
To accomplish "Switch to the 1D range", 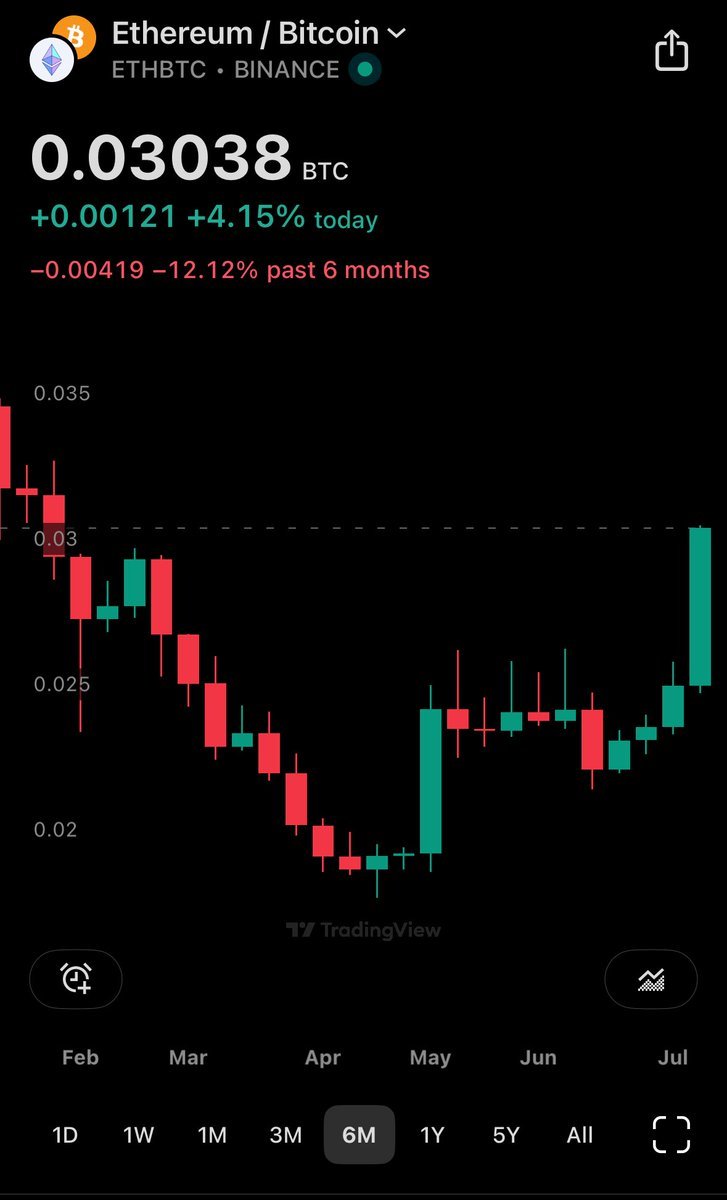I will pos(65,1135).
